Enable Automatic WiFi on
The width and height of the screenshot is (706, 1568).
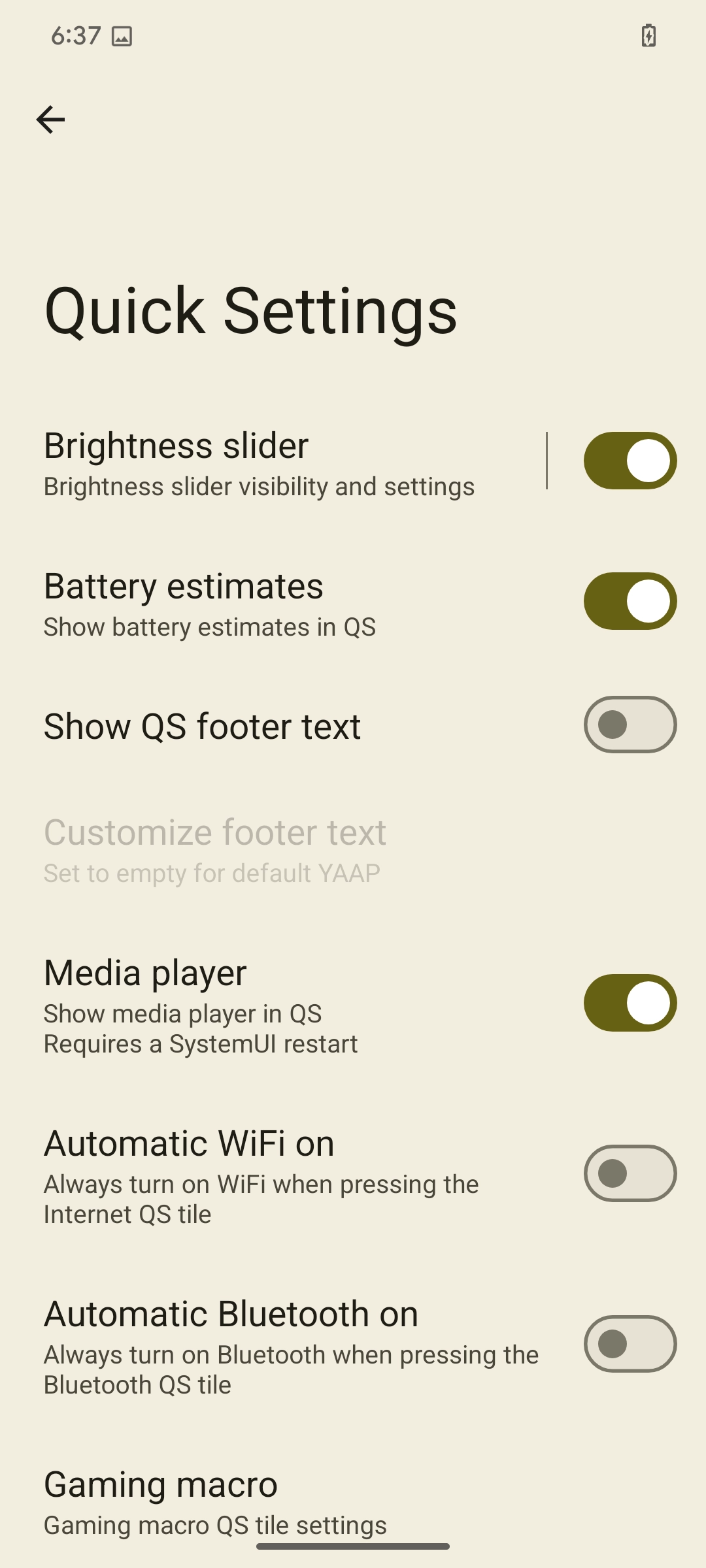[630, 1173]
